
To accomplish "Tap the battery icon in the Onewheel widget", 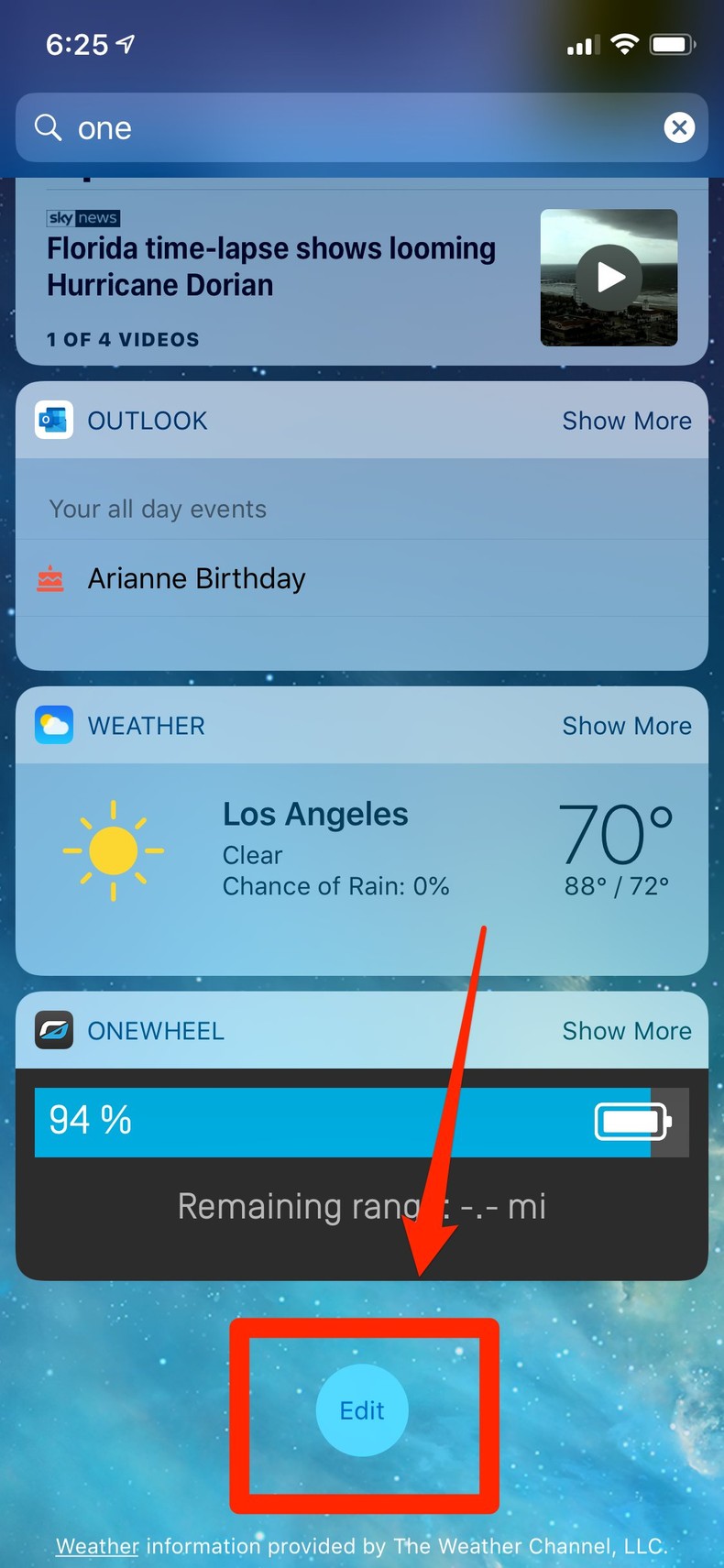I will pyautogui.click(x=632, y=1121).
